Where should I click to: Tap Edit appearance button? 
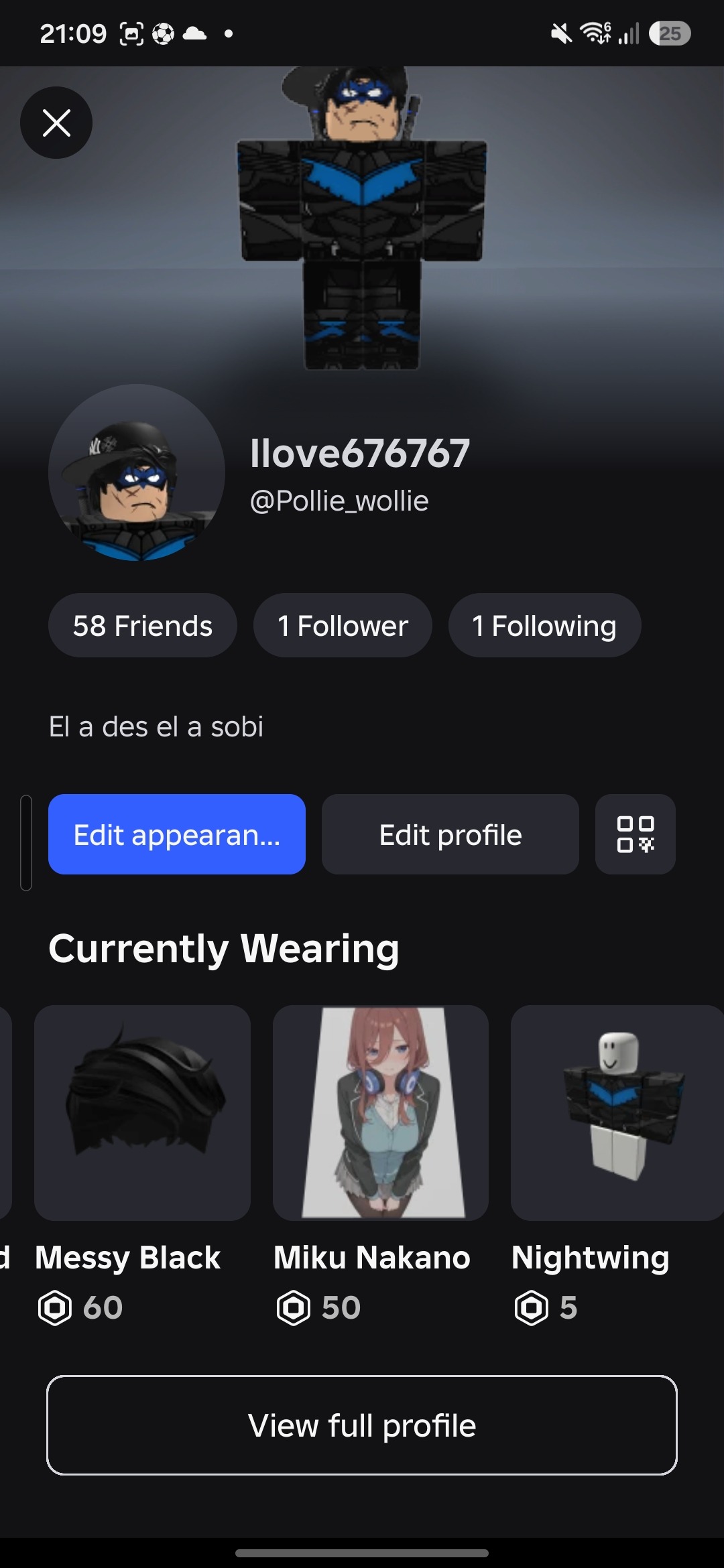click(x=177, y=834)
